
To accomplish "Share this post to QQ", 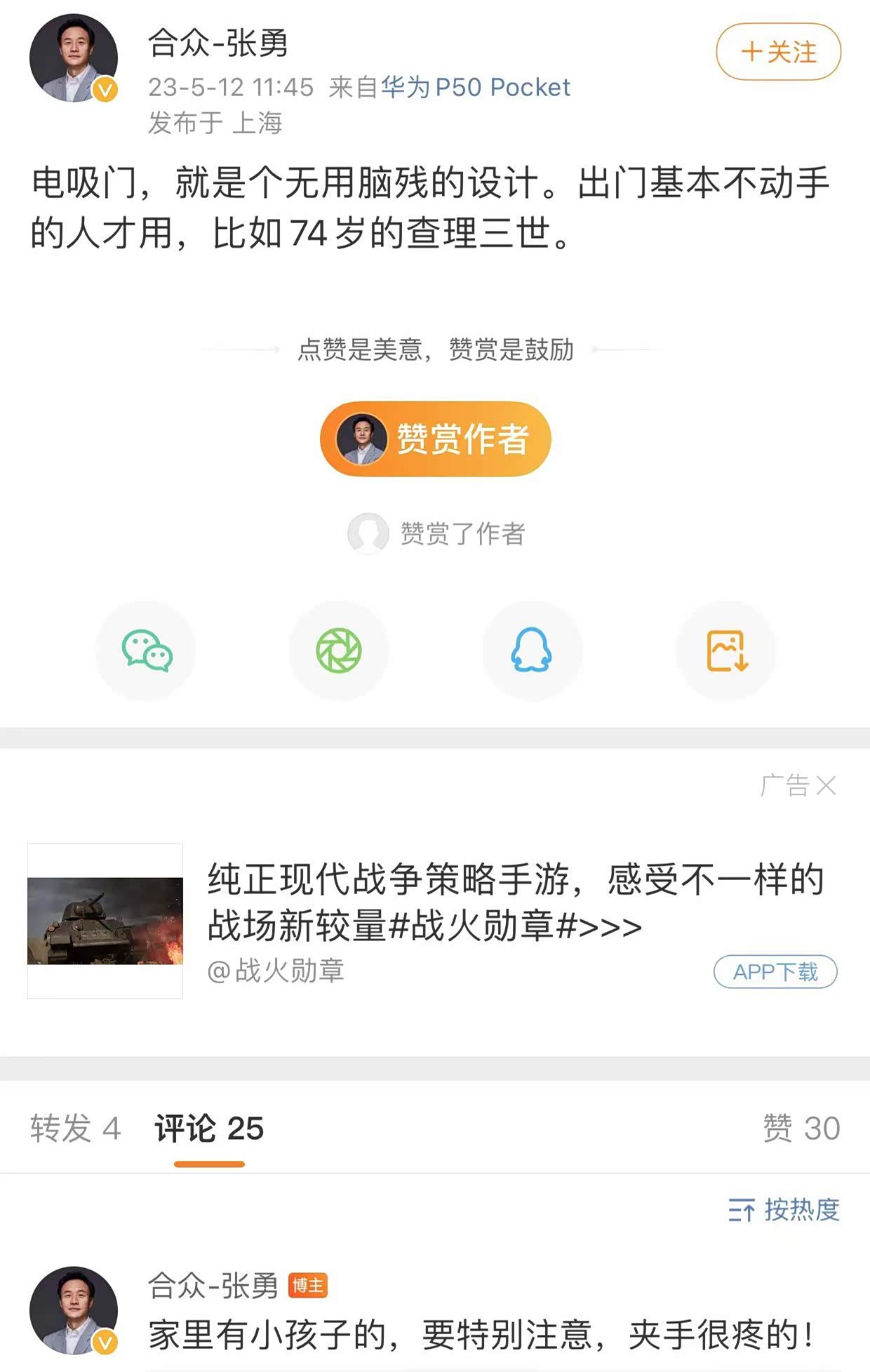I will (532, 651).
